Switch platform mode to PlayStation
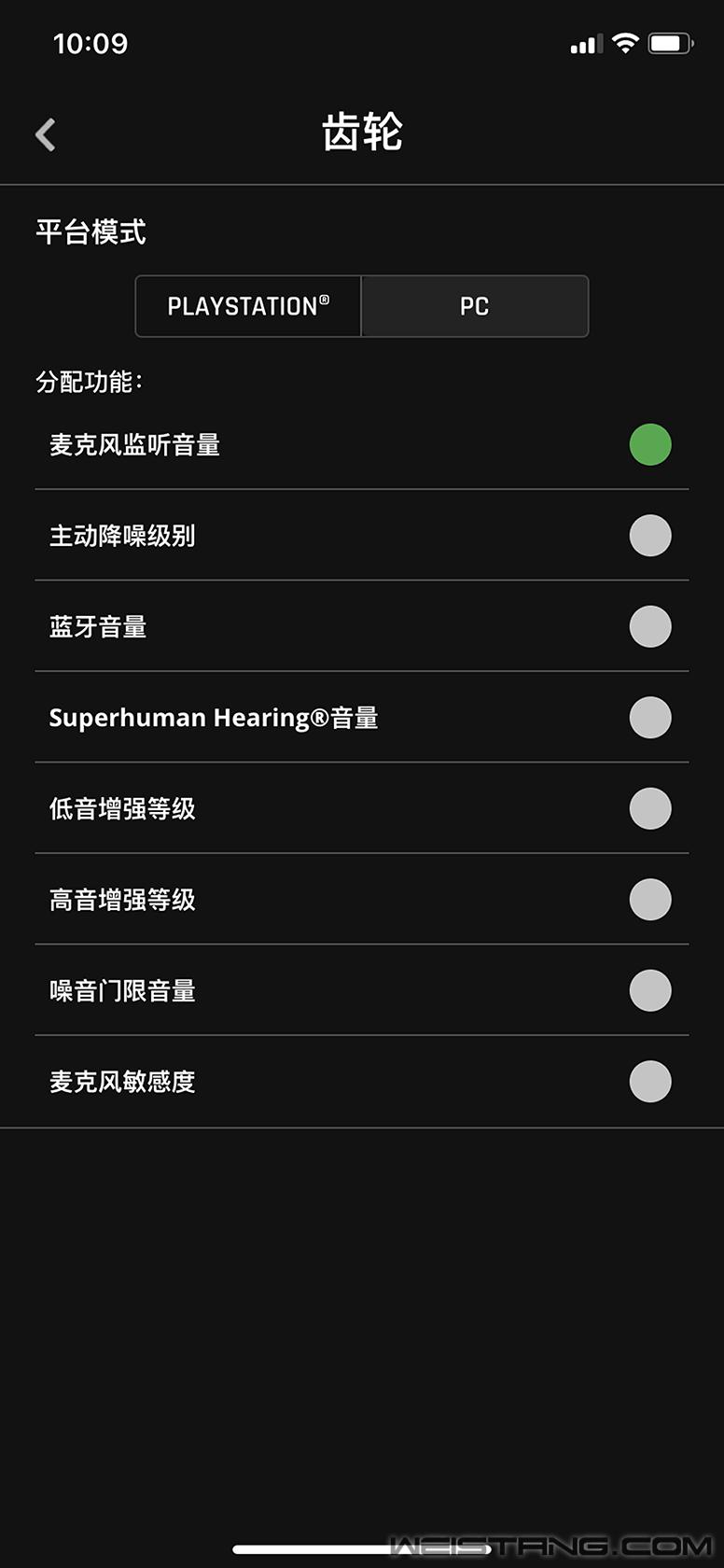Screen dimensions: 724x1568 click(248, 306)
